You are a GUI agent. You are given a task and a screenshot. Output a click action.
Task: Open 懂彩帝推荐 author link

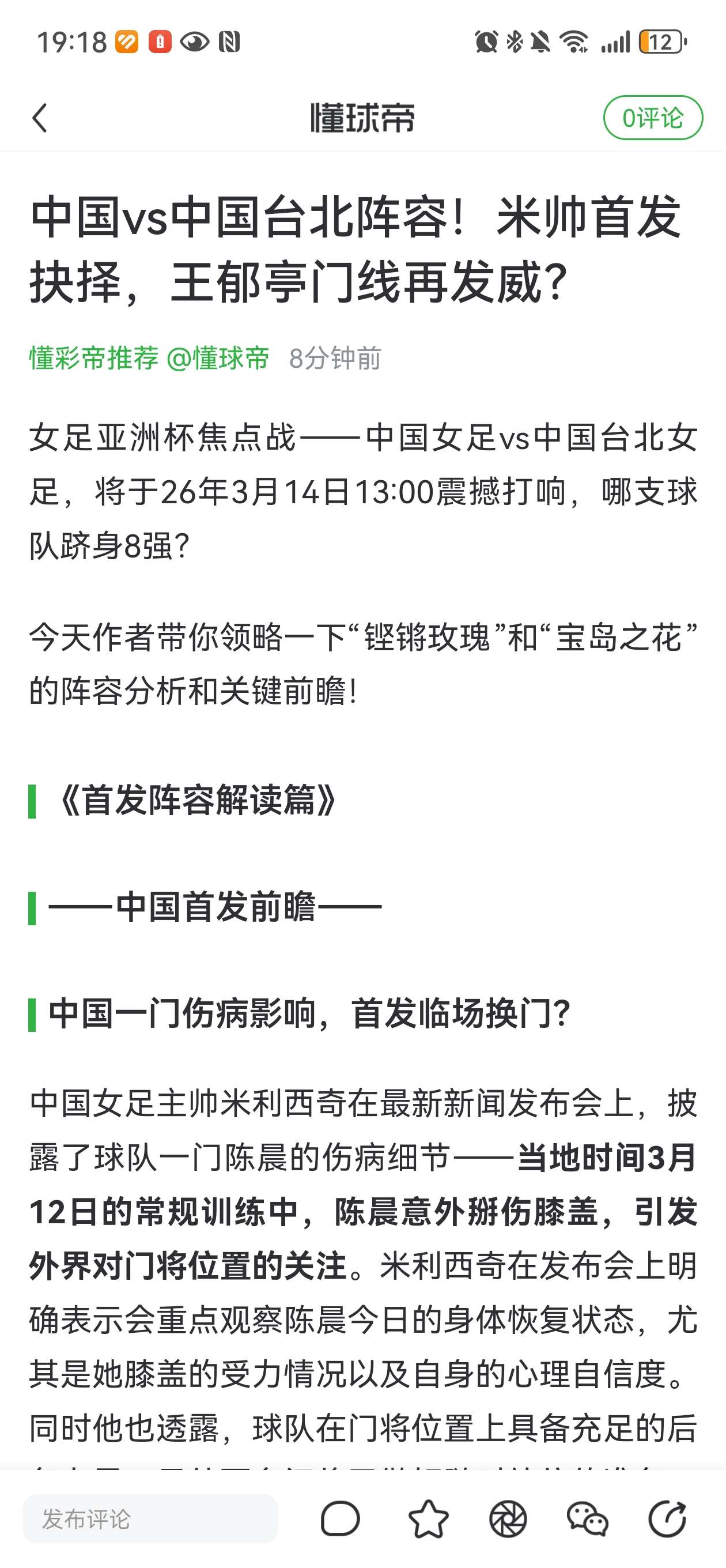94,358
